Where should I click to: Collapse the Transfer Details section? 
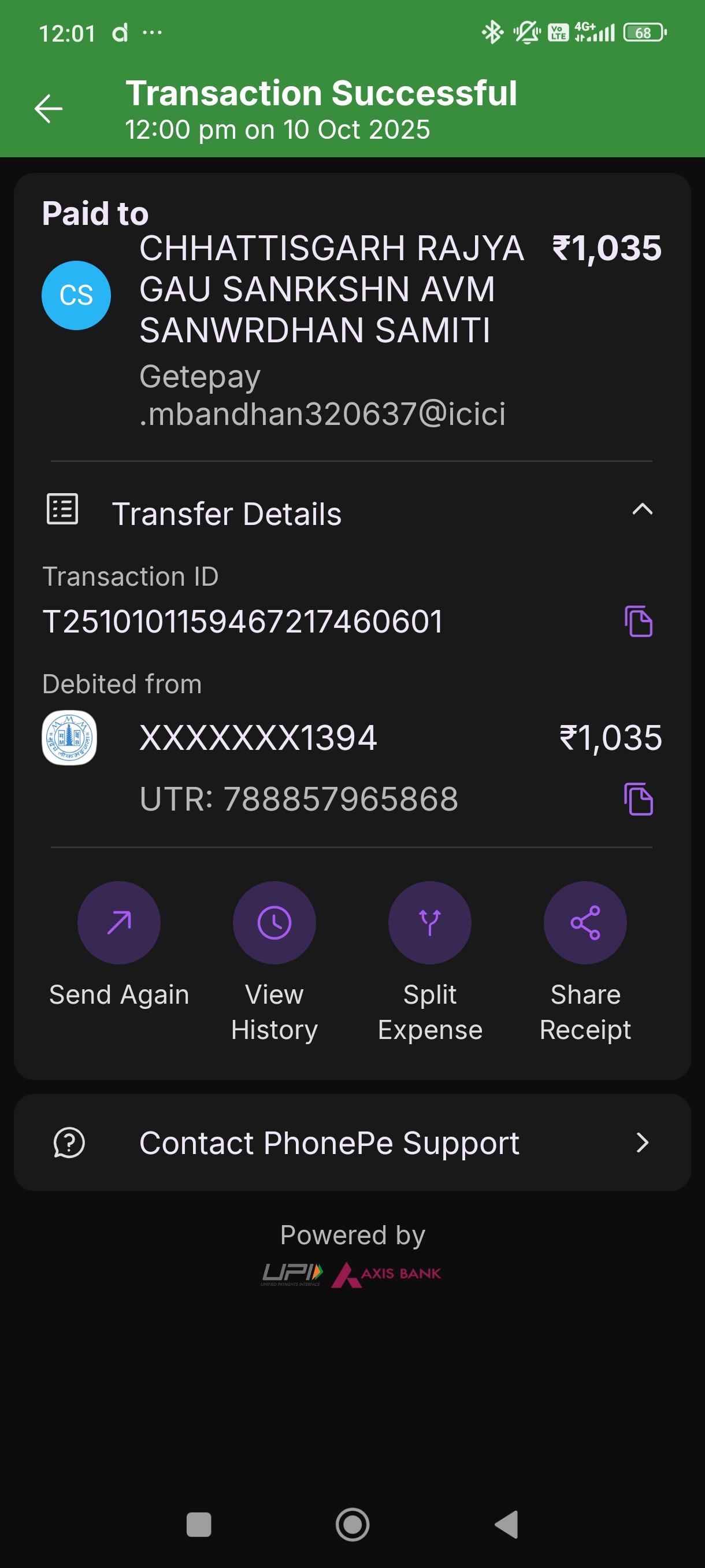click(x=642, y=510)
